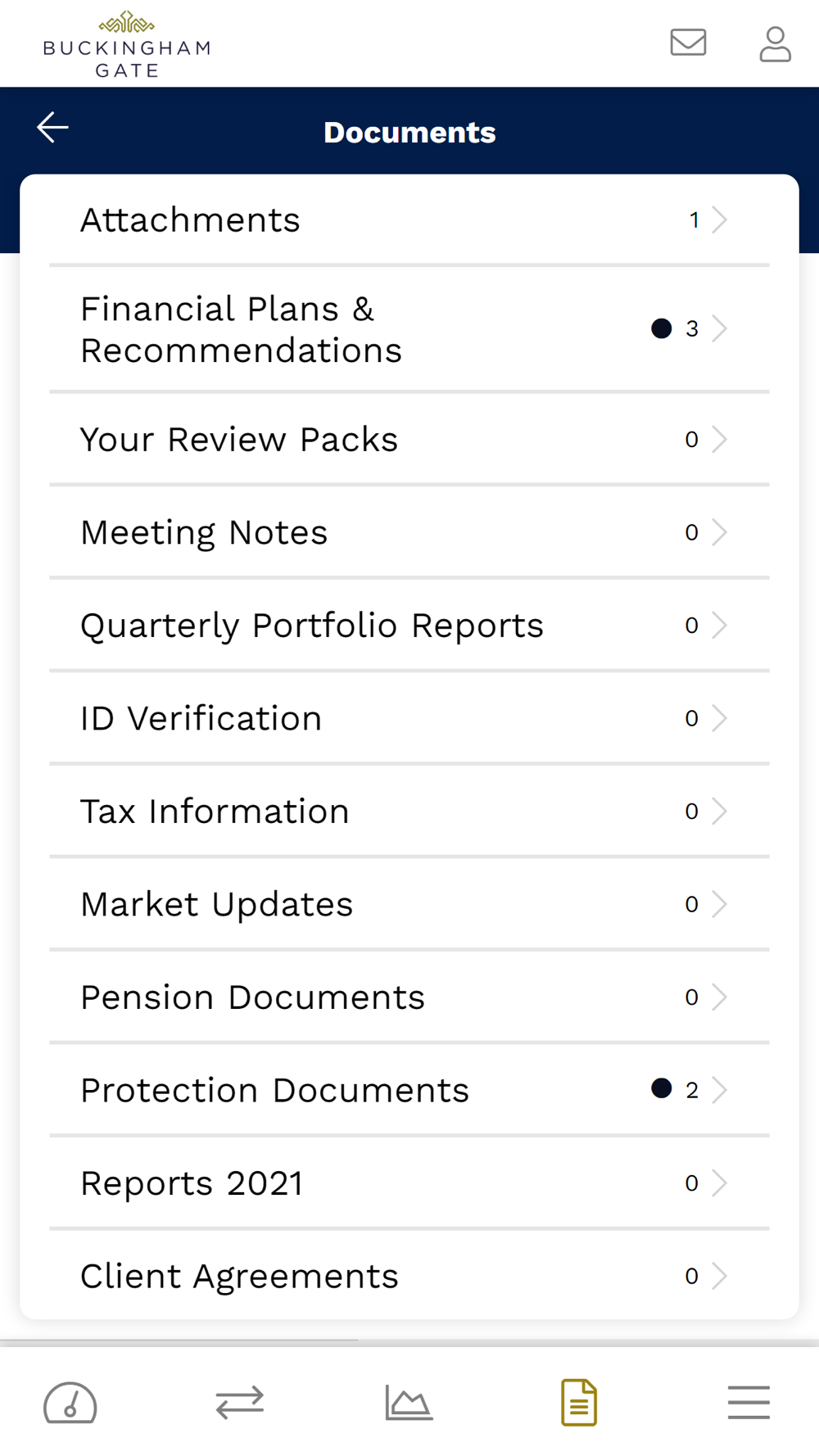Switch to the performance chart tab
Screen dimensions: 819x1456
[409, 1402]
